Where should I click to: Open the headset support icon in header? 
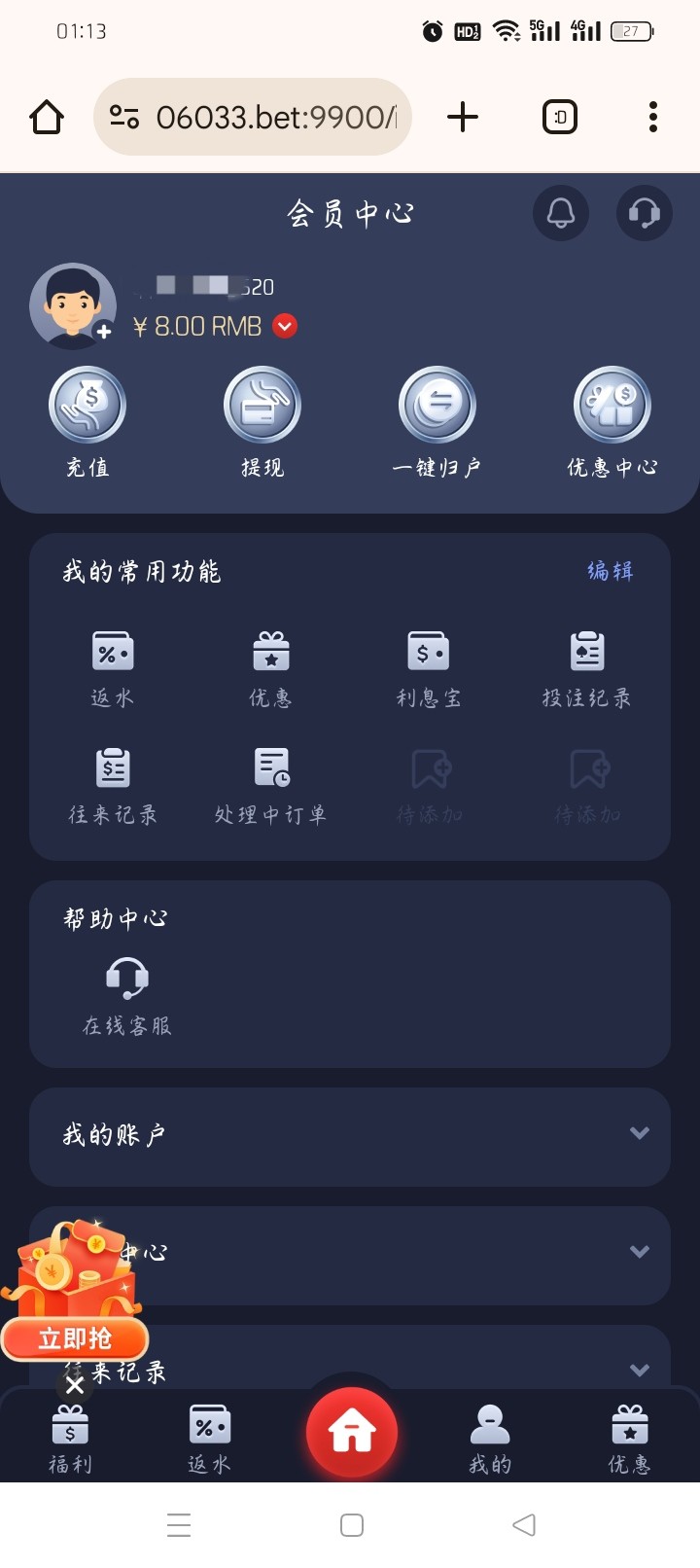pyautogui.click(x=644, y=212)
